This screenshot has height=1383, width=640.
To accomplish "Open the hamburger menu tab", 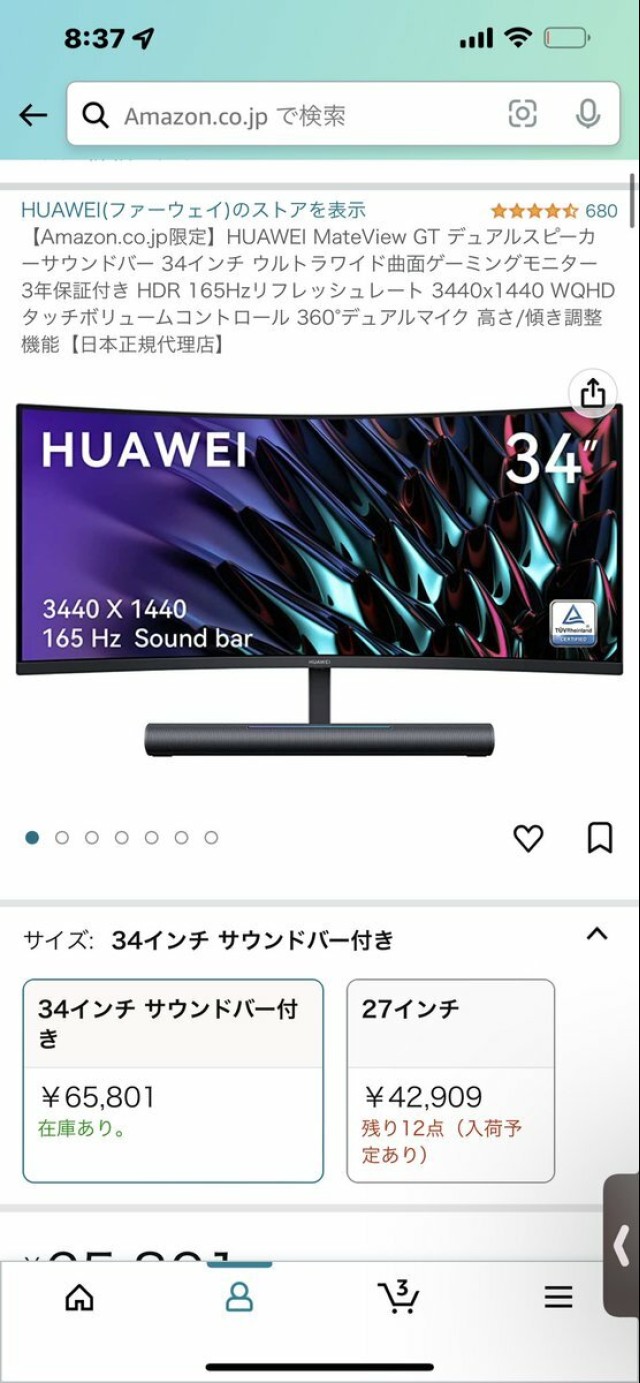I will [558, 1298].
